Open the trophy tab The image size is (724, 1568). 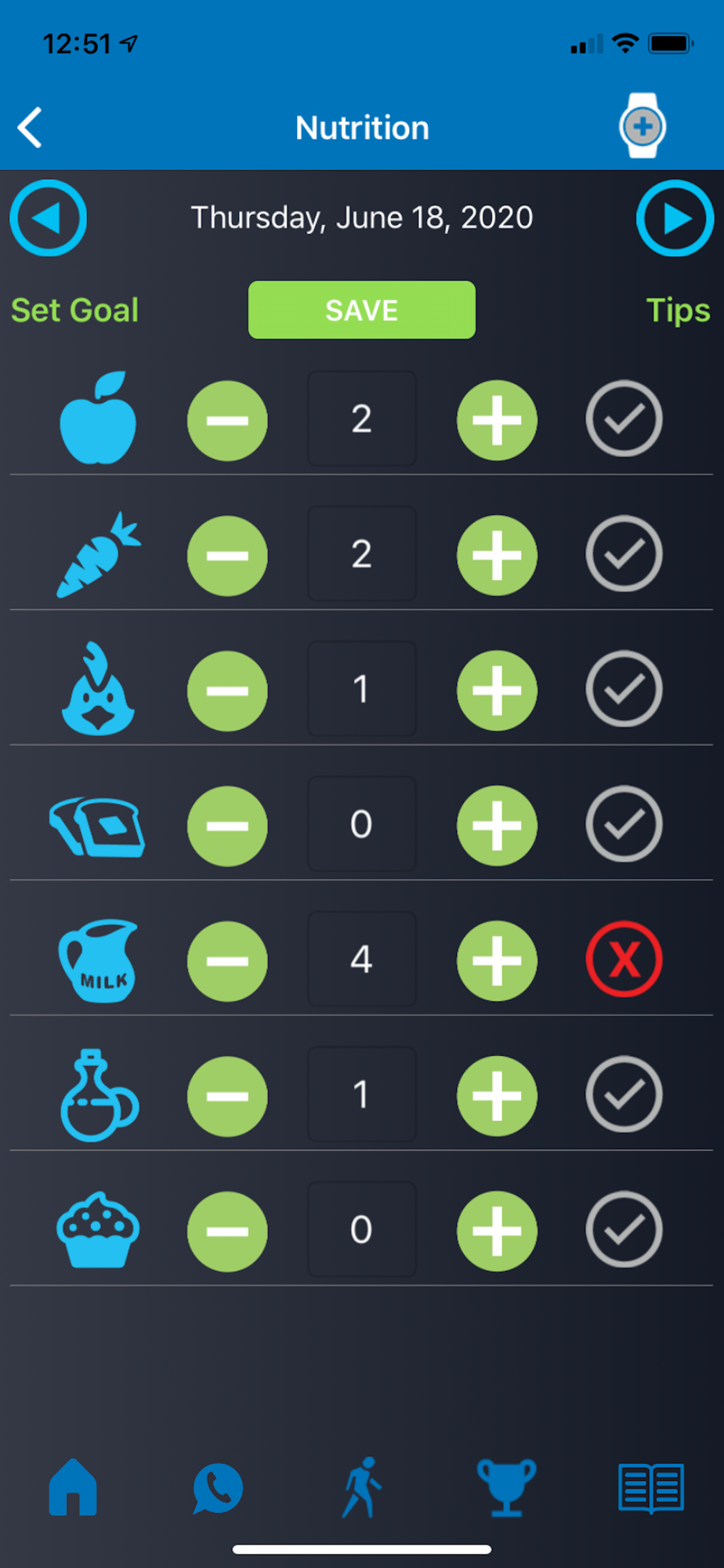pos(506,1487)
